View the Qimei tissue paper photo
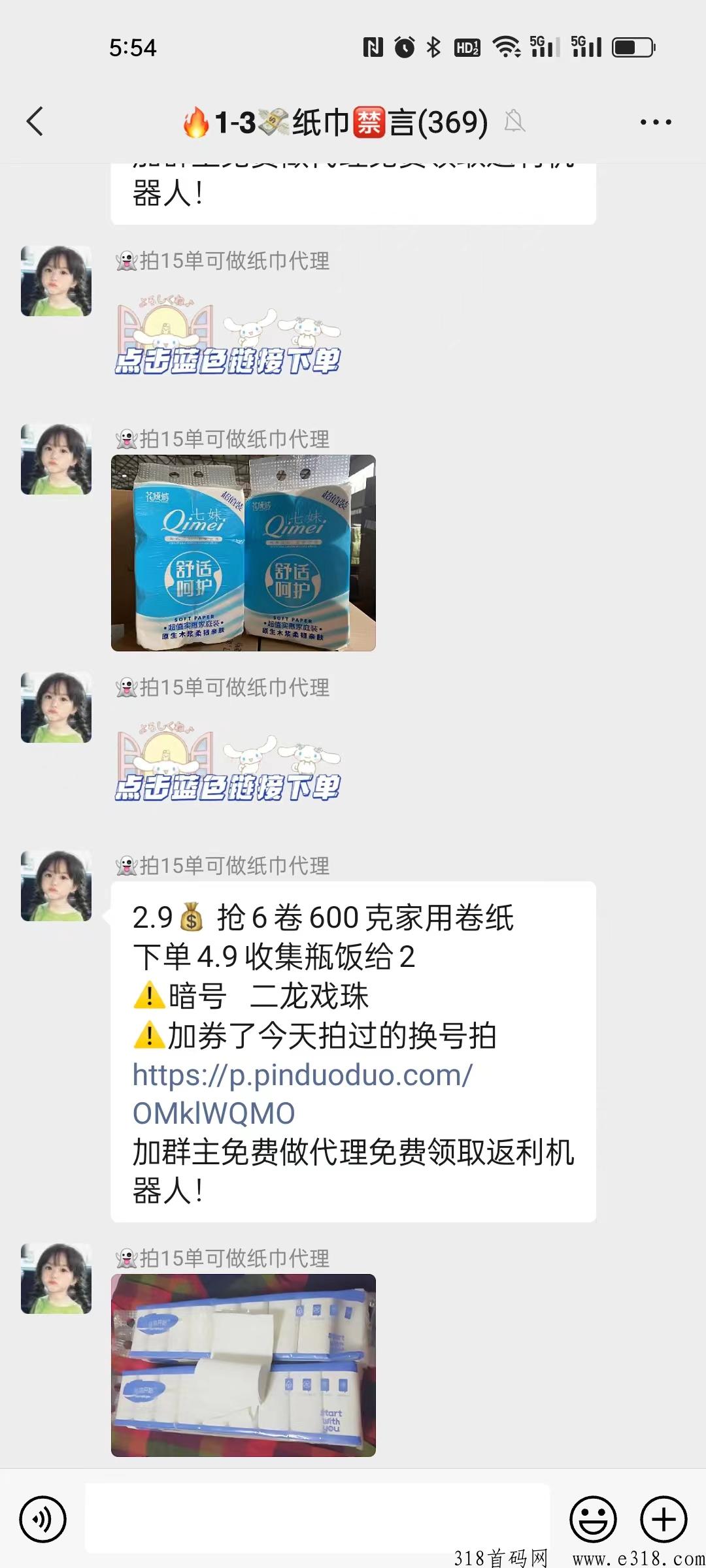Viewport: 706px width, 1568px height. 243,553
